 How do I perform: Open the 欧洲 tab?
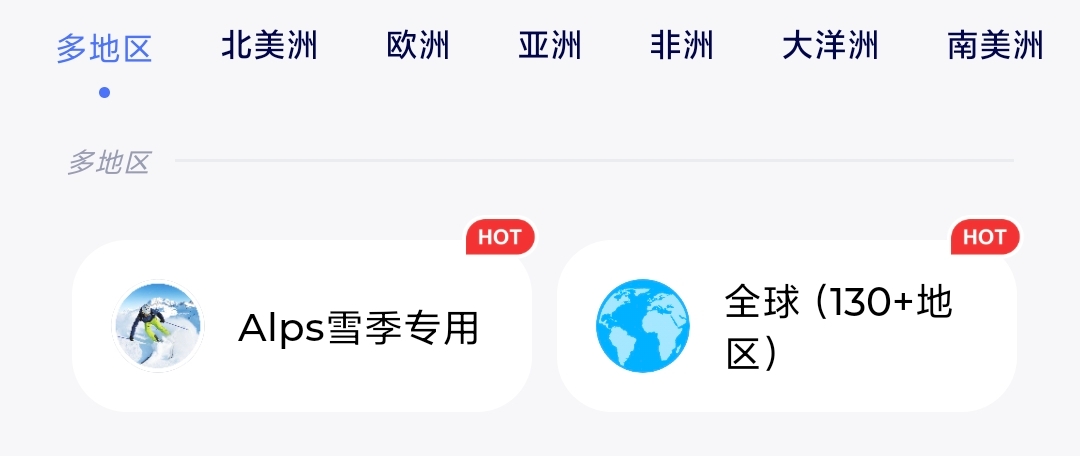418,46
